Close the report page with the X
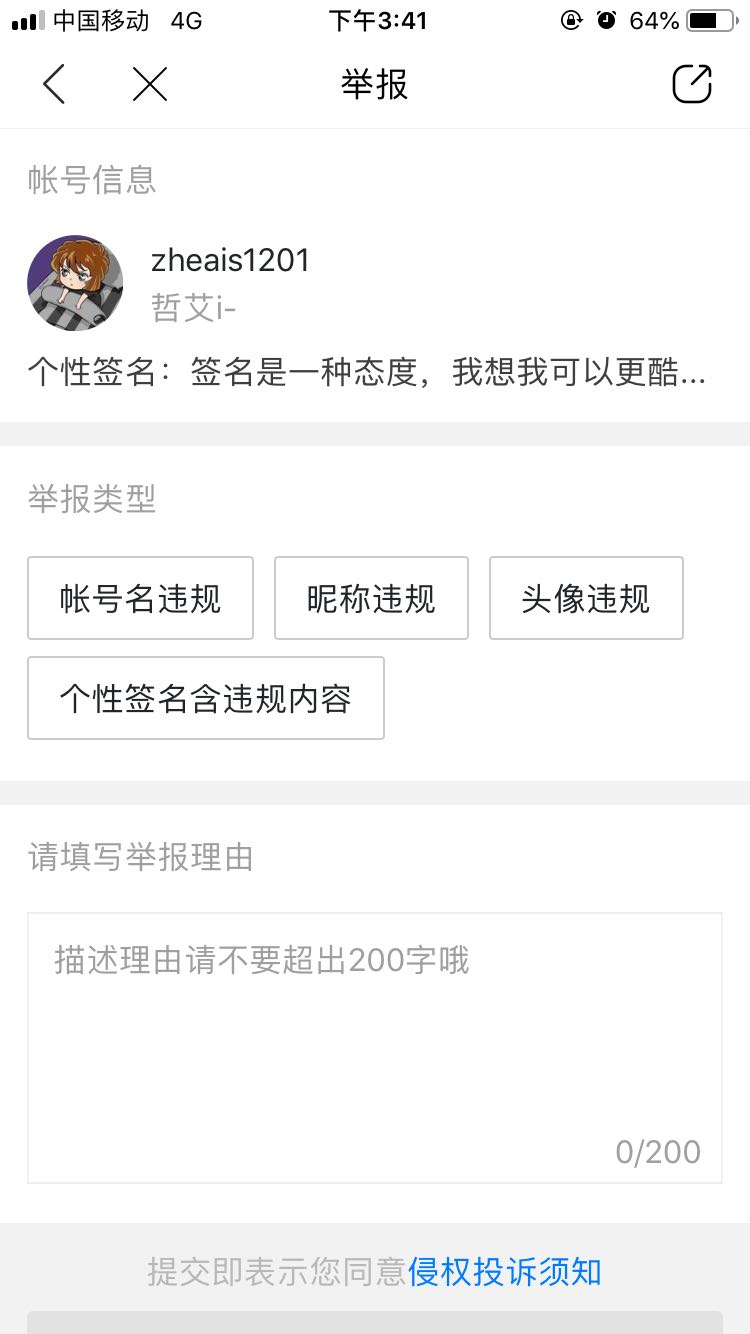750x1334 pixels. click(x=150, y=84)
